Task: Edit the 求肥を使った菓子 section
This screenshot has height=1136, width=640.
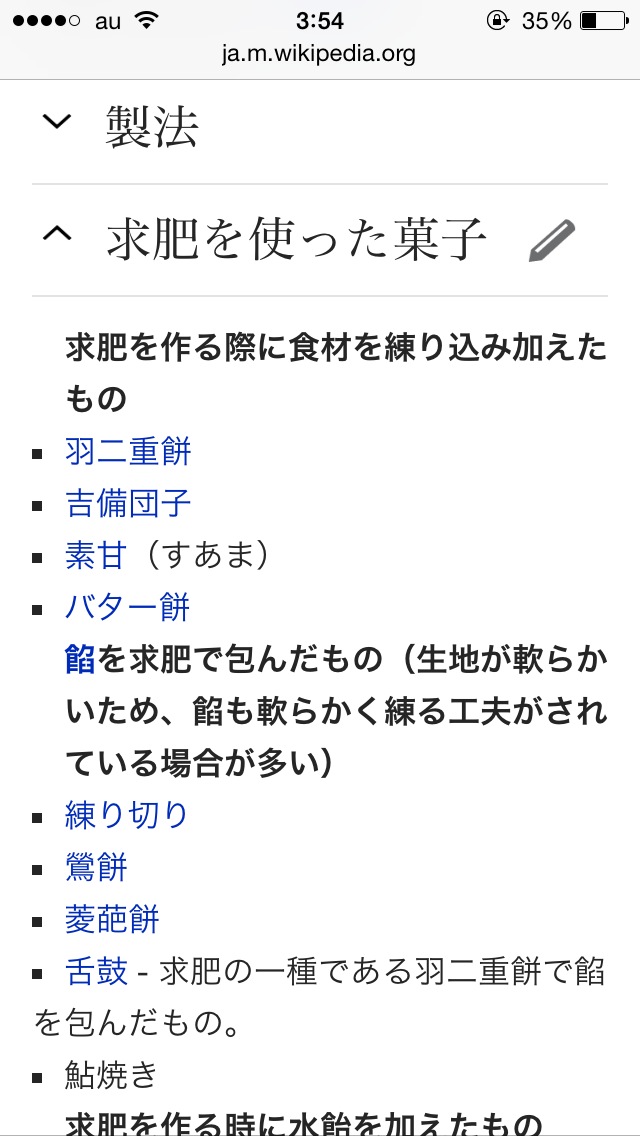Action: pyautogui.click(x=552, y=241)
